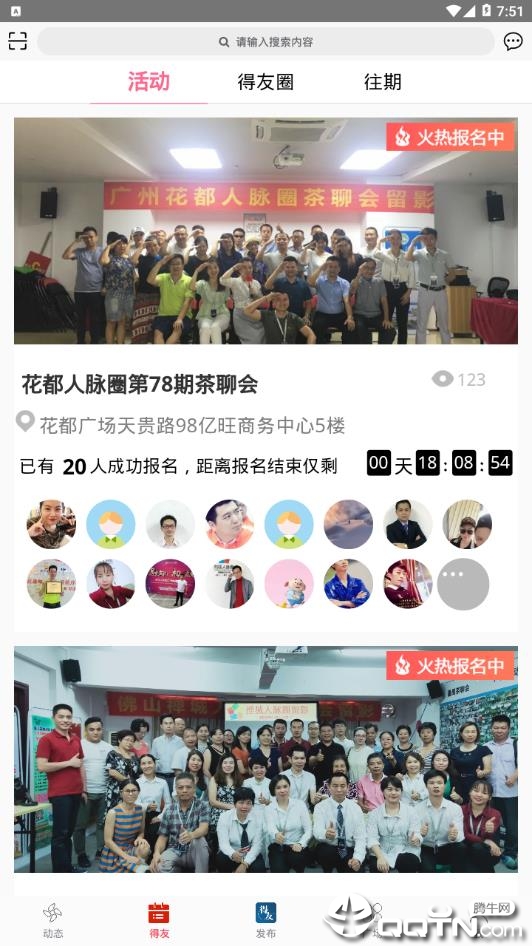Viewport: 532px width, 946px height.
Task: Switch to the 往期 tab
Action: point(382,82)
